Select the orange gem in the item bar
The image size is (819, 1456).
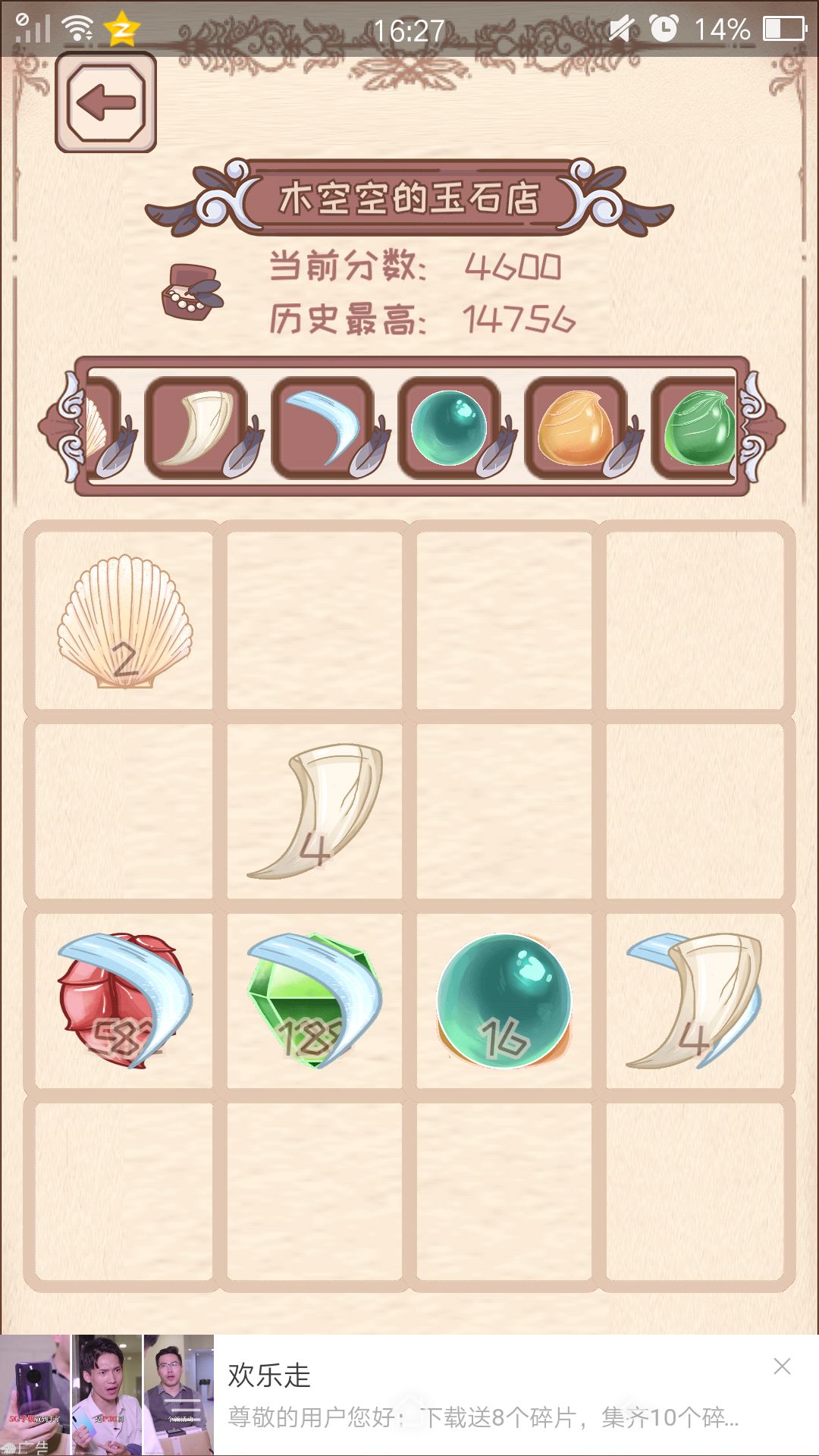click(x=576, y=426)
